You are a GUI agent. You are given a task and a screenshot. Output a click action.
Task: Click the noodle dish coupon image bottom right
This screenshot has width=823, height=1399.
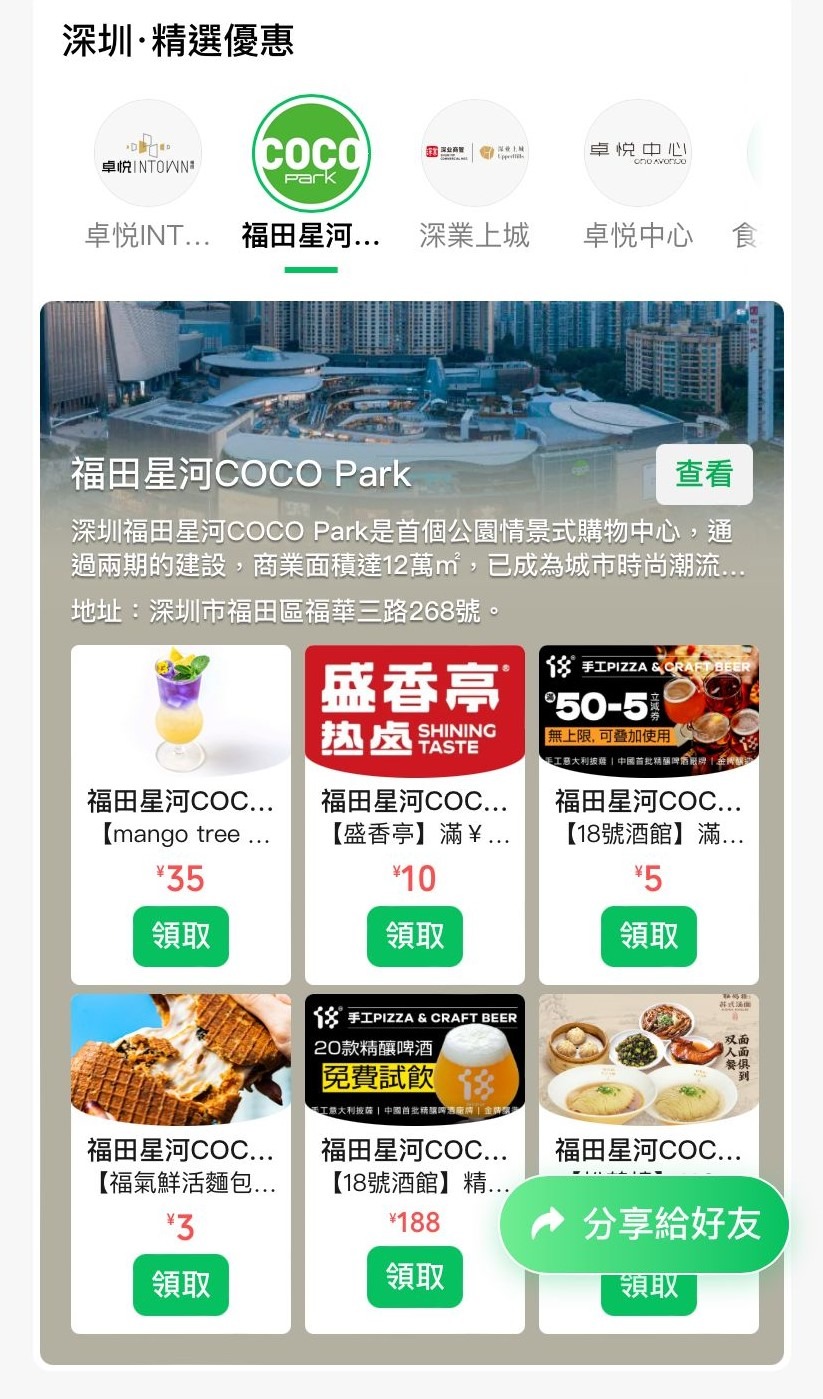click(x=648, y=1059)
